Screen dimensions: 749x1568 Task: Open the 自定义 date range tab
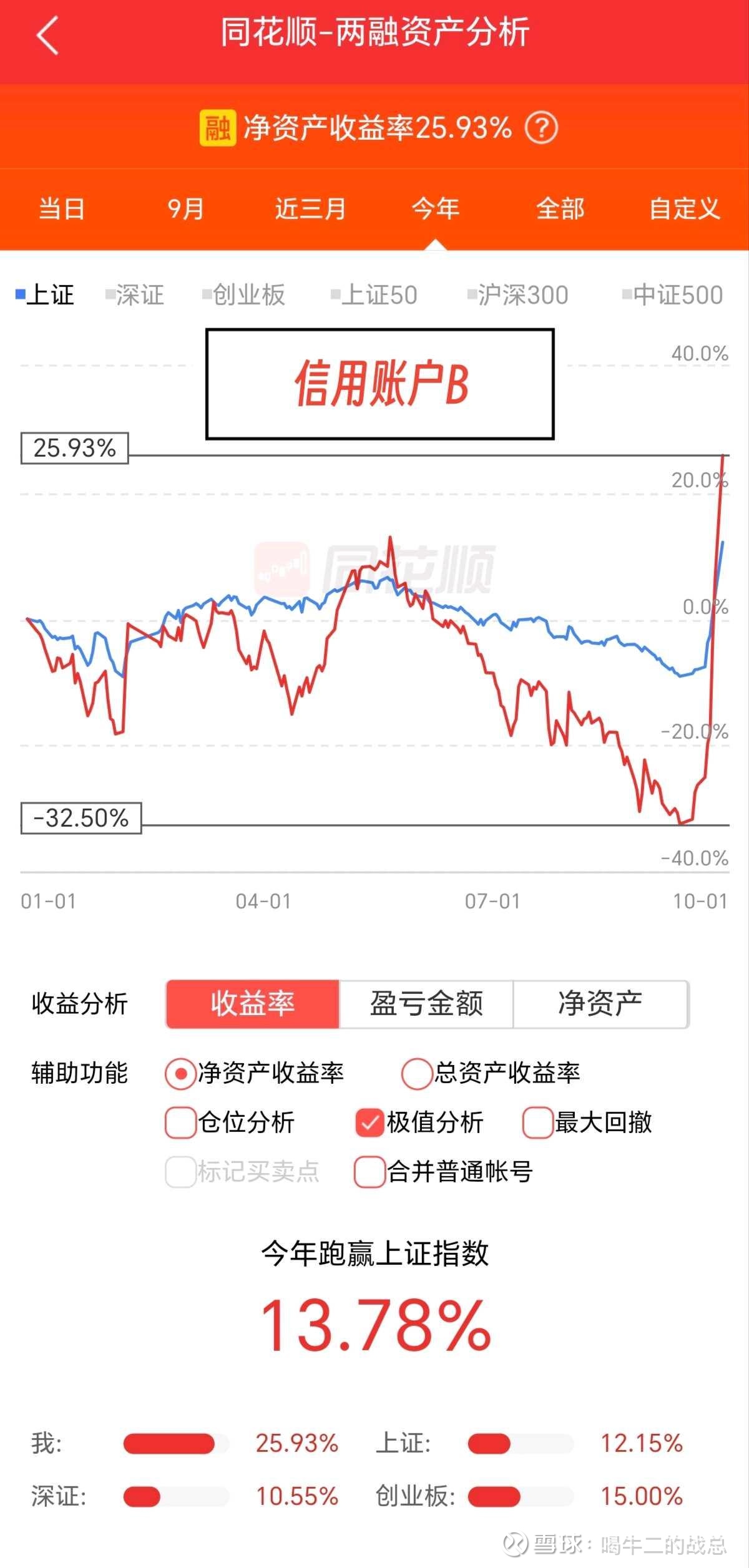coord(685,209)
